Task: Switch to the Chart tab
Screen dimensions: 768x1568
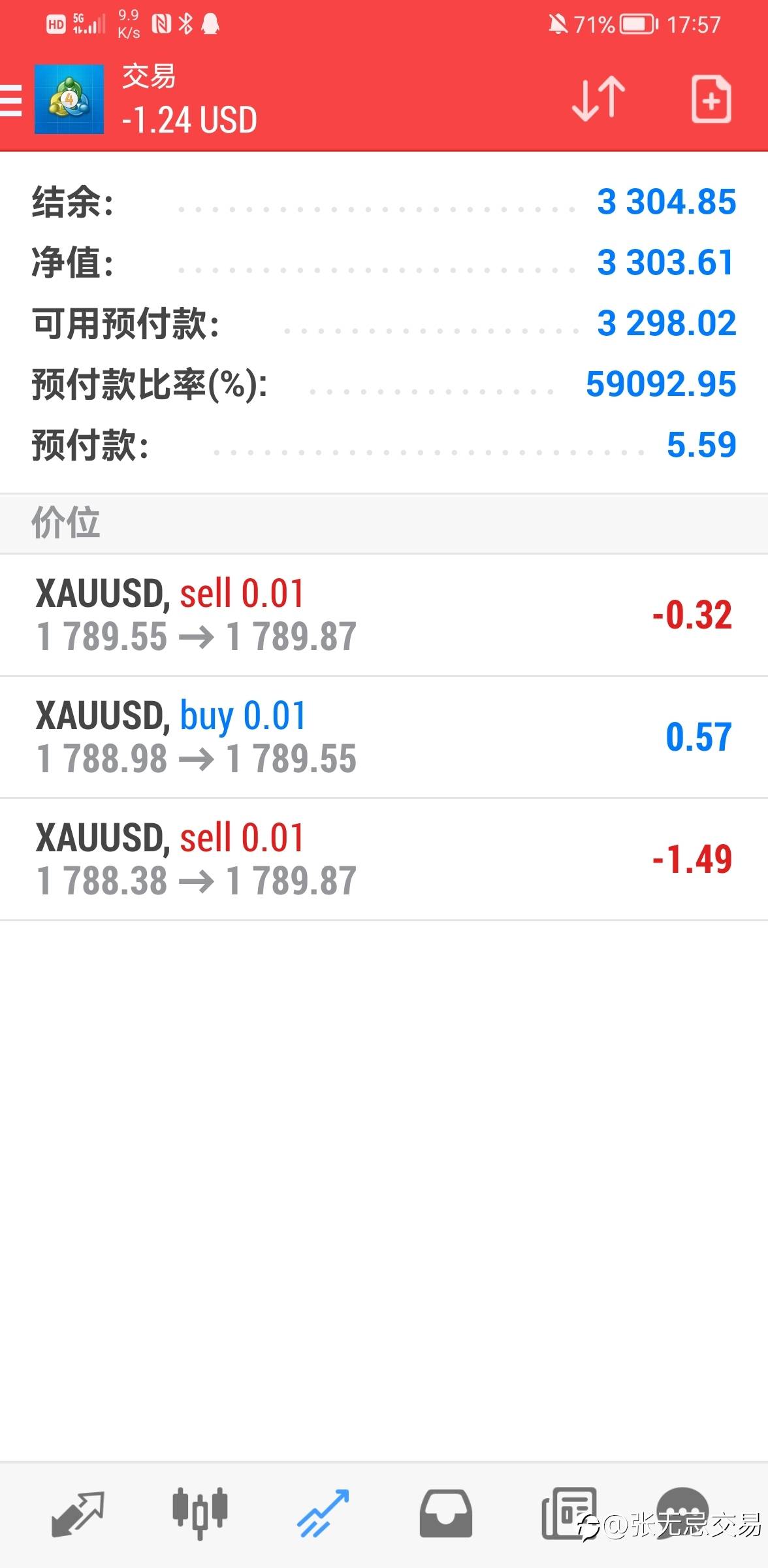Action: tap(200, 1513)
